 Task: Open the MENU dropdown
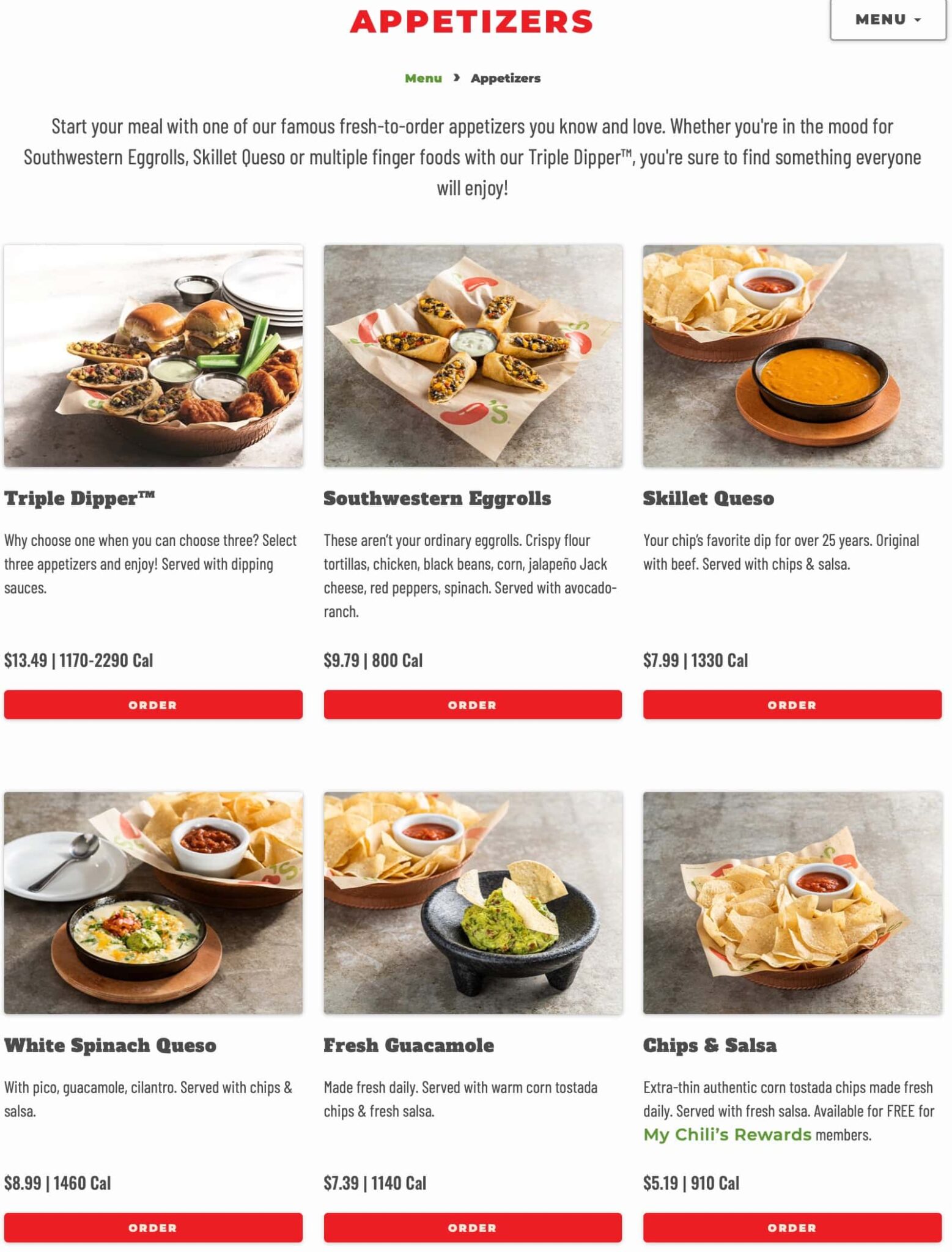(881, 19)
